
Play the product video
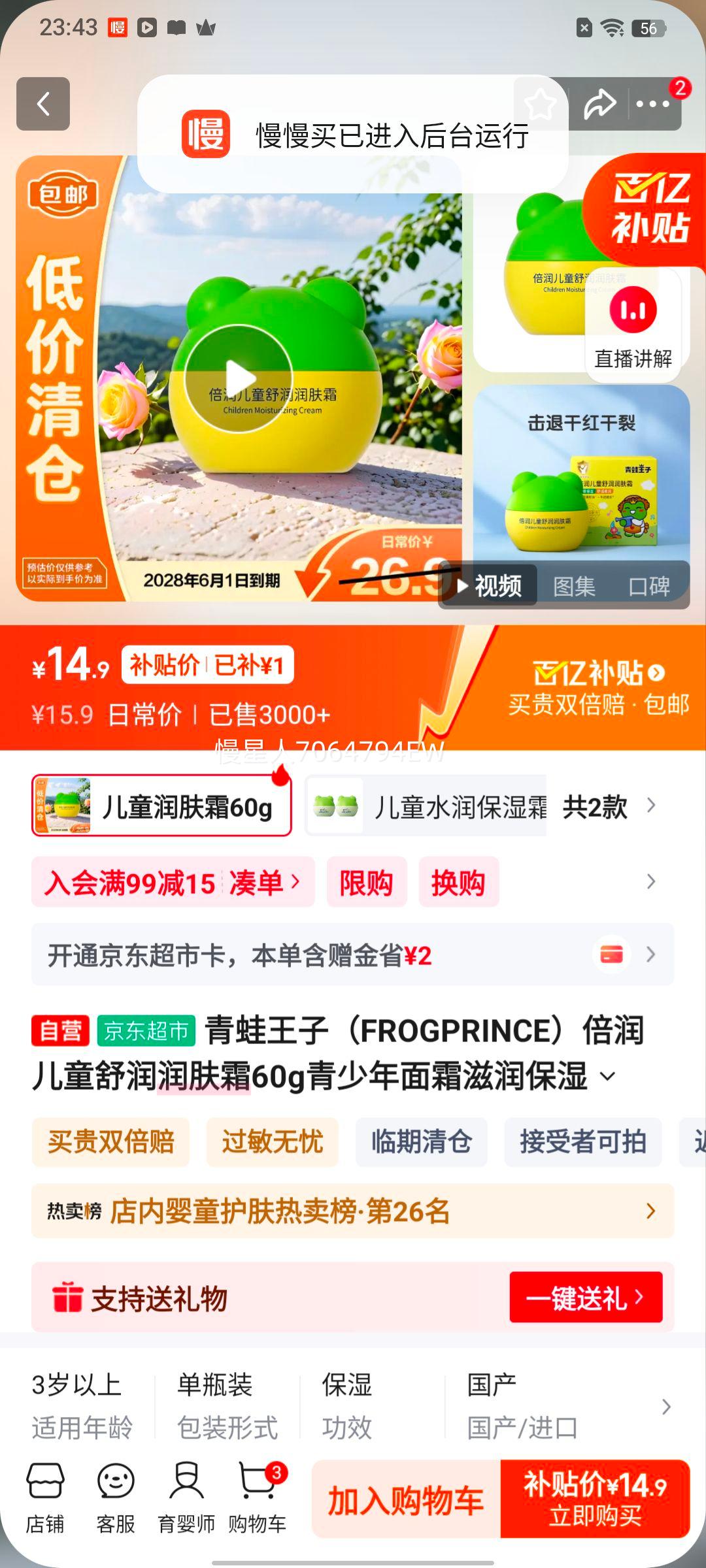pyautogui.click(x=243, y=376)
